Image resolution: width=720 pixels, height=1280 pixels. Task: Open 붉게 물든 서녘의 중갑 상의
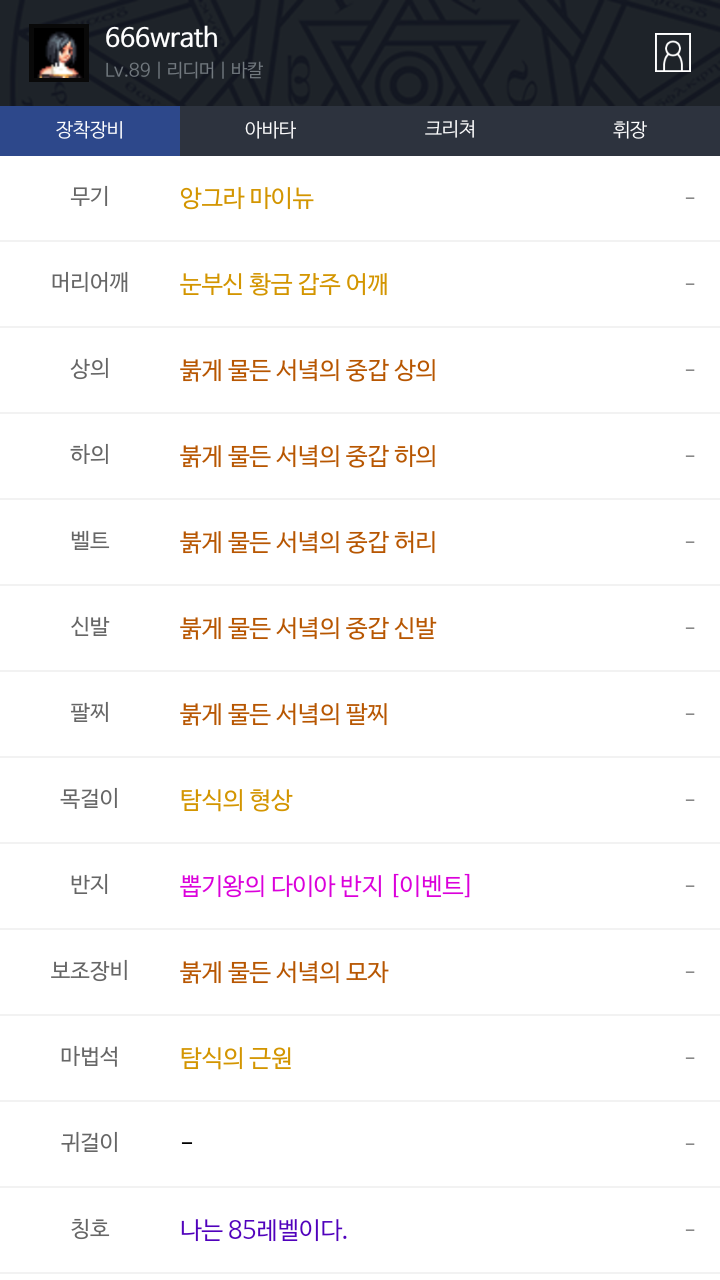pyautogui.click(x=308, y=370)
